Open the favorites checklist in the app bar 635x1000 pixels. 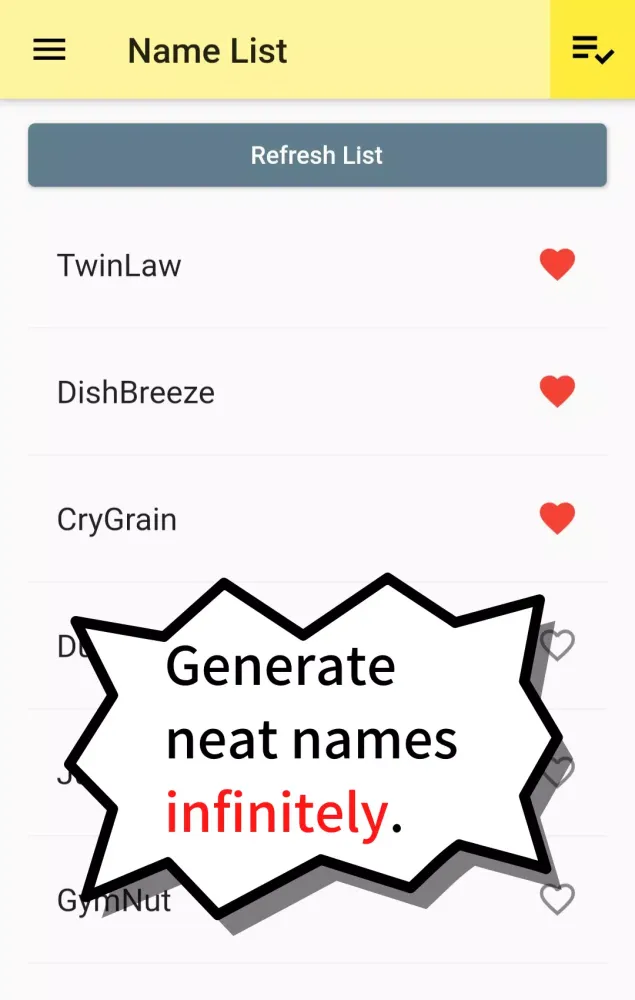[x=592, y=50]
